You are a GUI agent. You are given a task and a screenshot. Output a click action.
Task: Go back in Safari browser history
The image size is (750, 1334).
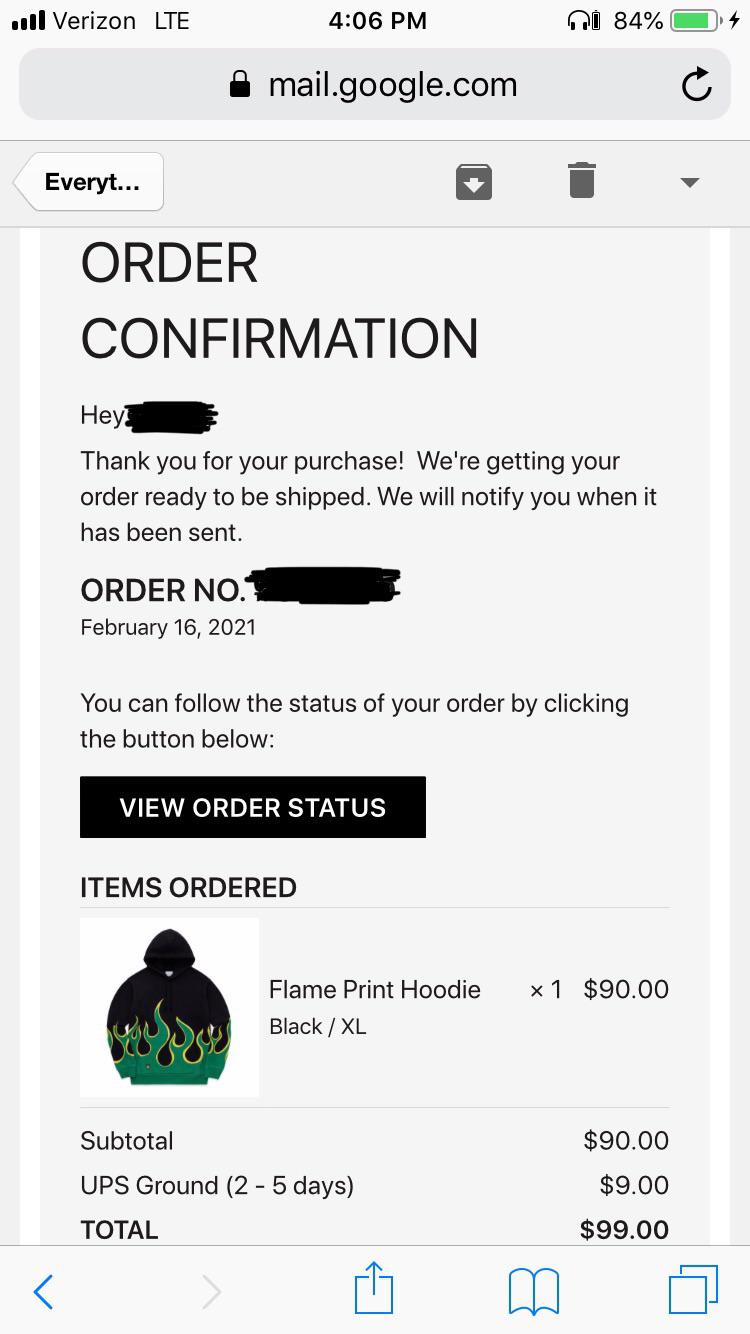(x=43, y=1291)
